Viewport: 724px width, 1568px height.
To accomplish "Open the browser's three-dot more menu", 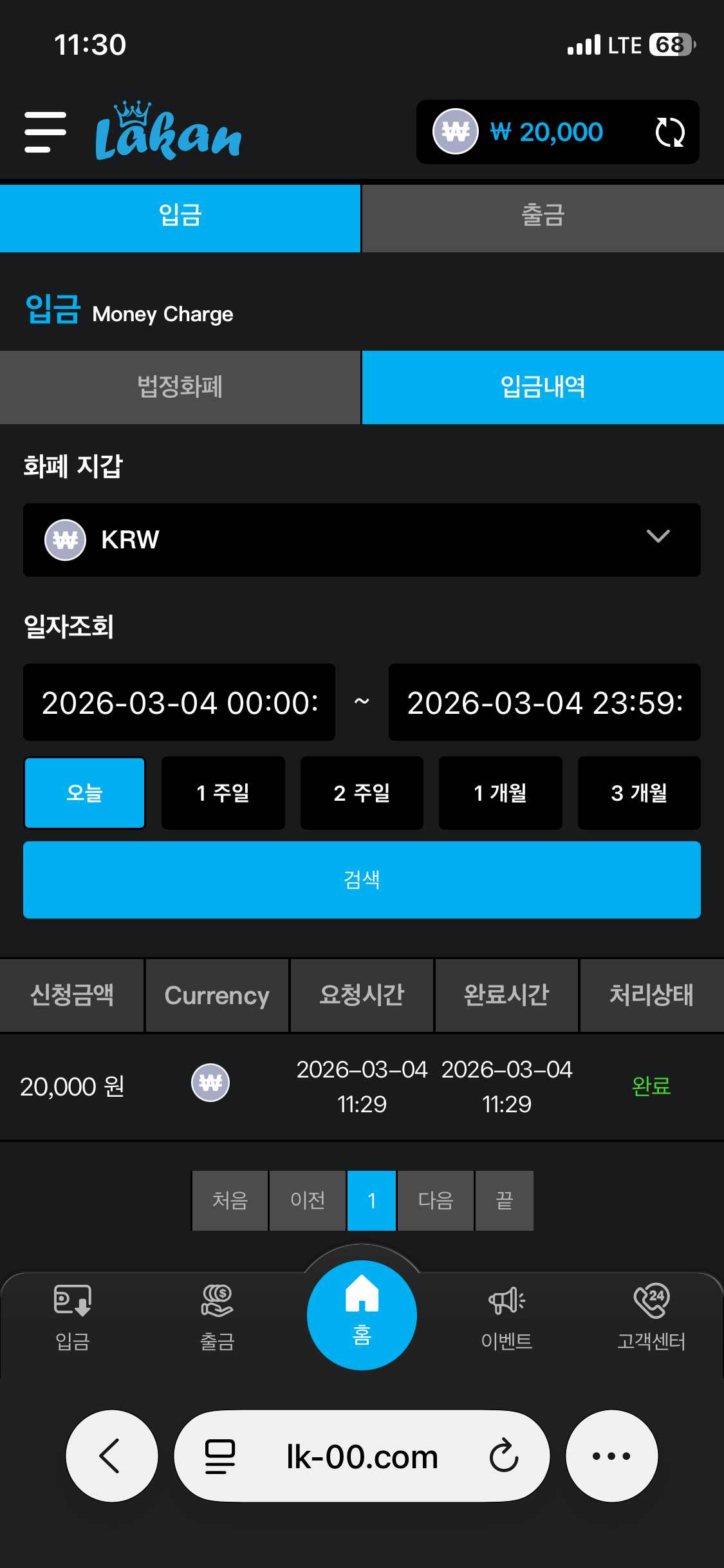I will click(x=611, y=1455).
